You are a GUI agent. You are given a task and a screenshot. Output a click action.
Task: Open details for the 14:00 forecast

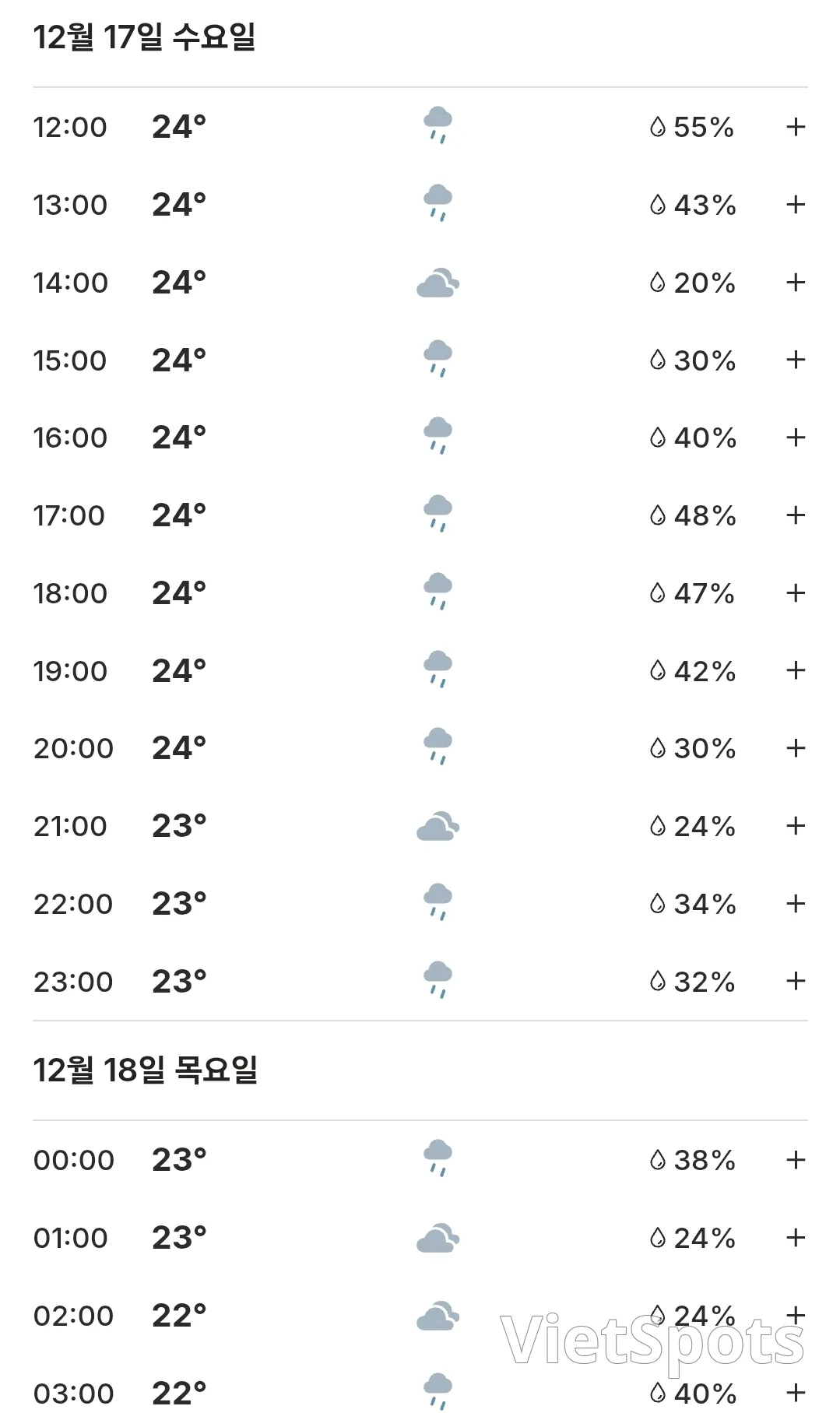point(795,282)
